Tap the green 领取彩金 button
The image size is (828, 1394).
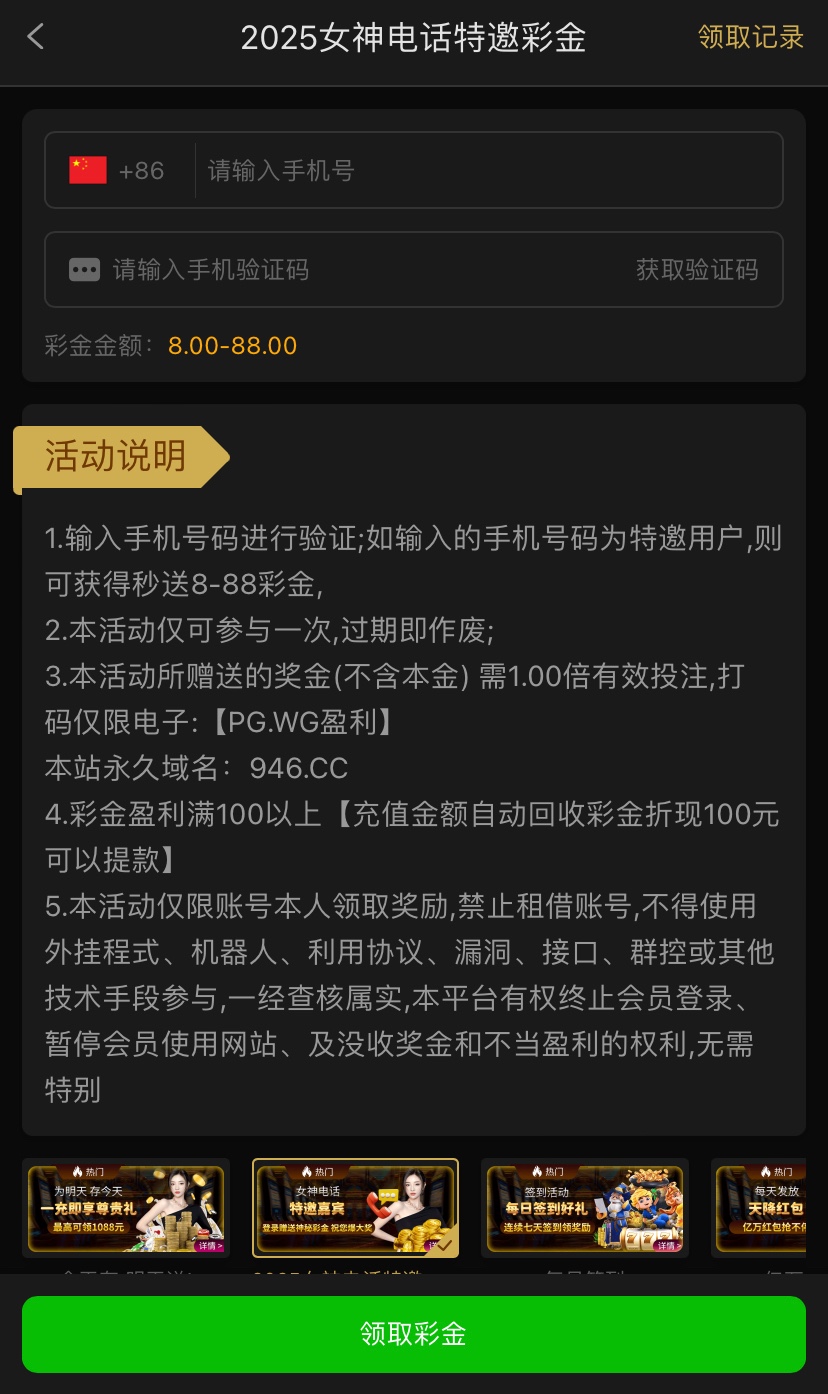pyautogui.click(x=414, y=1334)
